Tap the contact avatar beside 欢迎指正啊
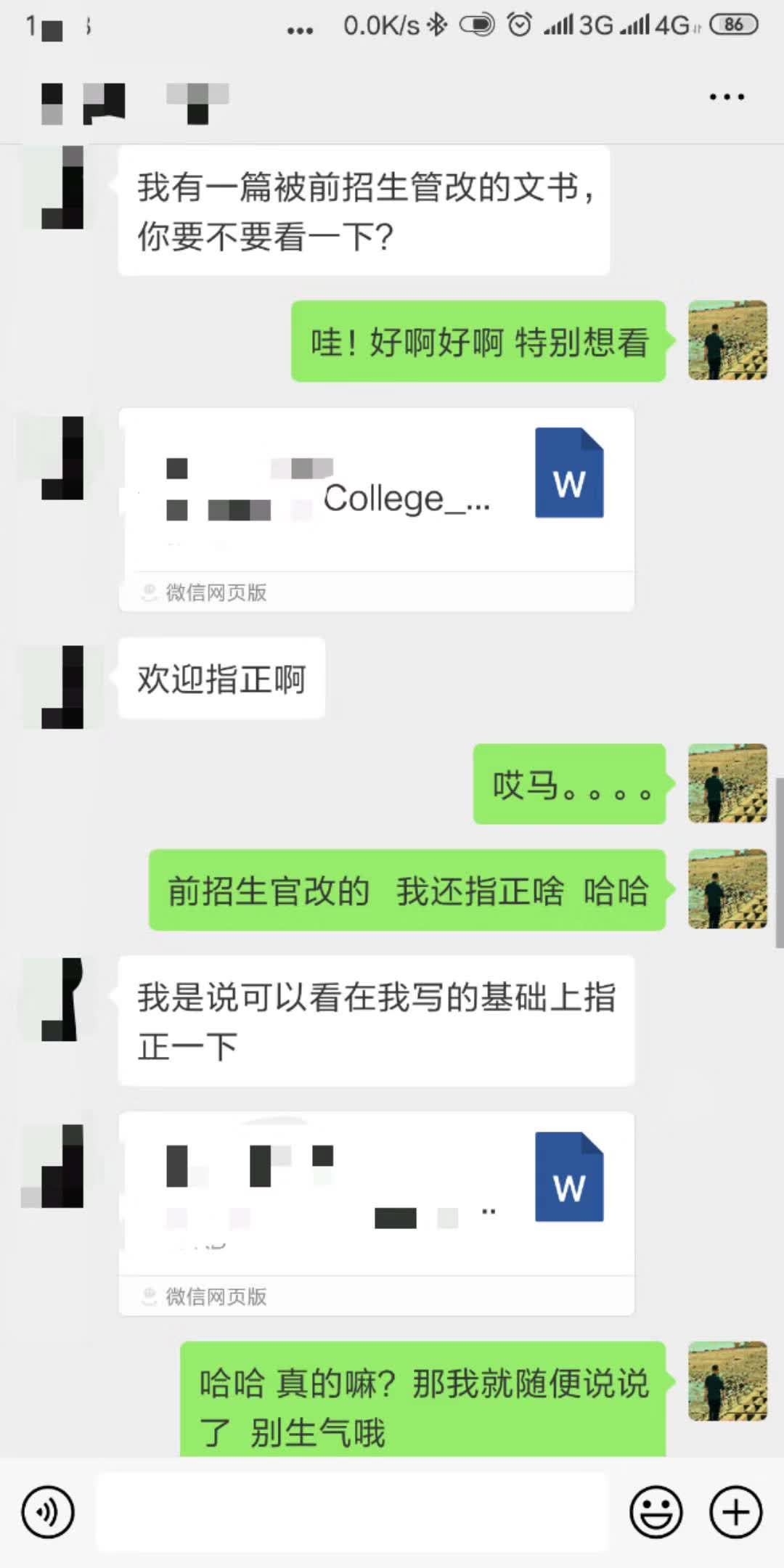Viewport: 784px width, 1568px height. pos(63,687)
